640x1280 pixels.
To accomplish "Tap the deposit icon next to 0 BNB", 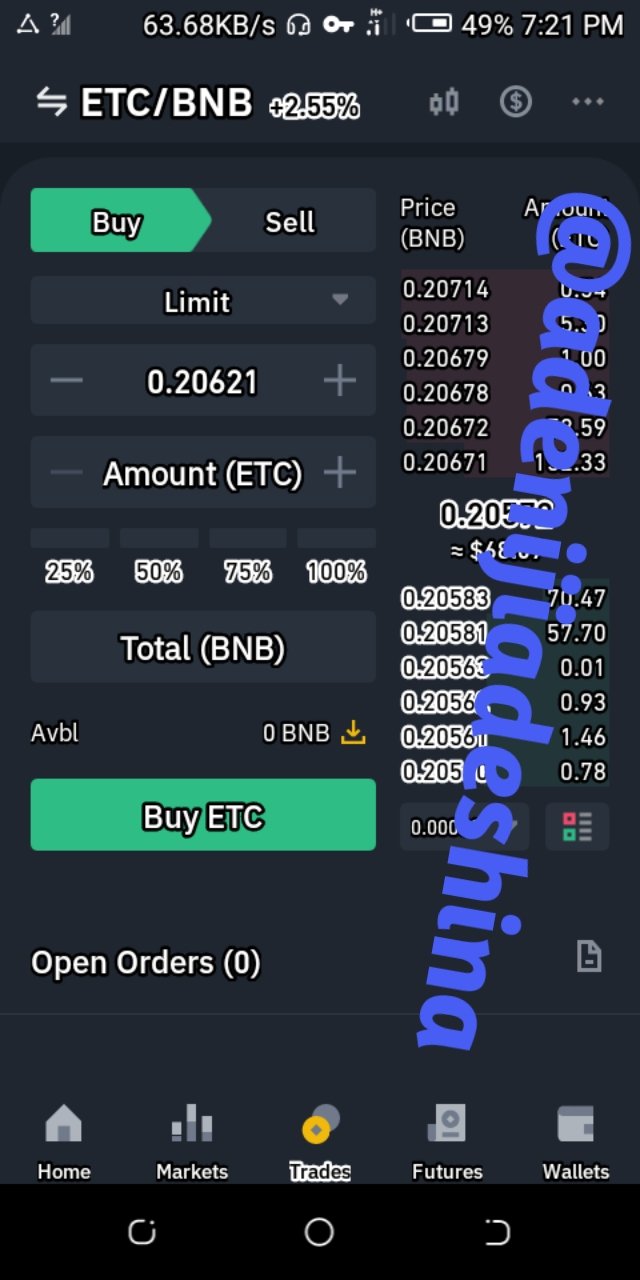I will tap(353, 733).
